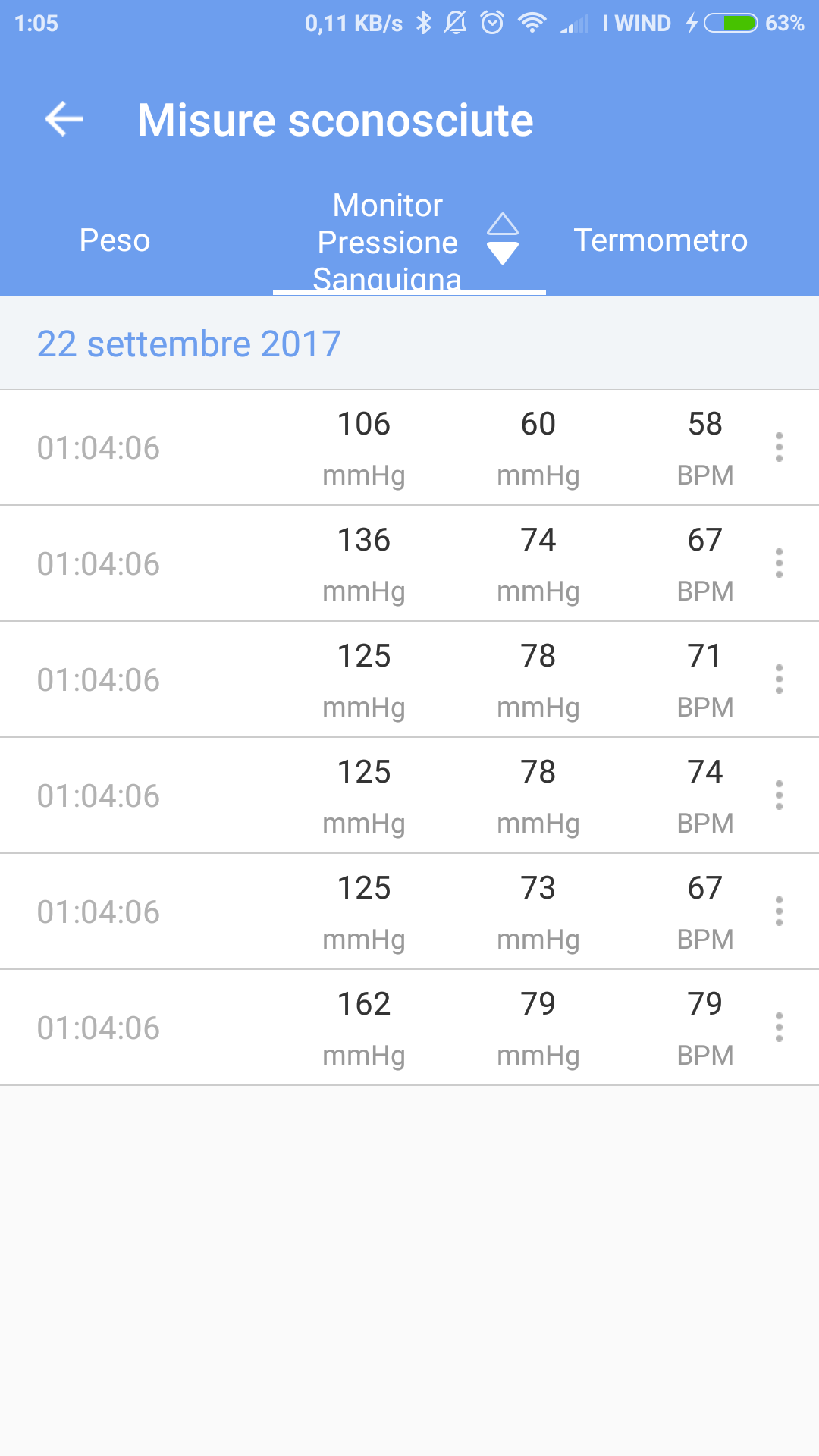Open options for the 125/73 mmHg reading
This screenshot has width=819, height=1456.
coord(779,912)
